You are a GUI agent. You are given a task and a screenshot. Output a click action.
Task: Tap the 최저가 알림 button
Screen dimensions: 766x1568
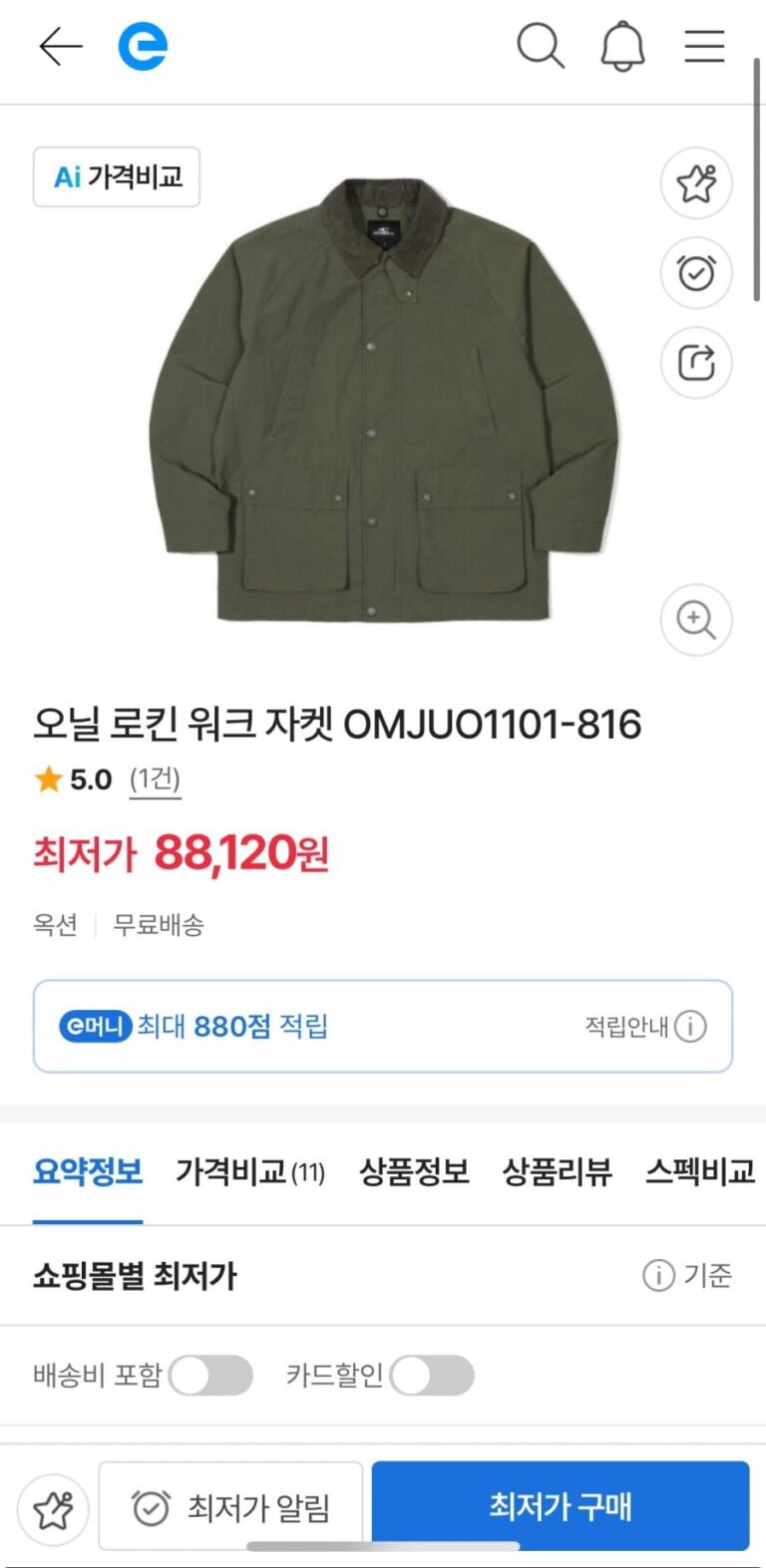[x=231, y=1507]
